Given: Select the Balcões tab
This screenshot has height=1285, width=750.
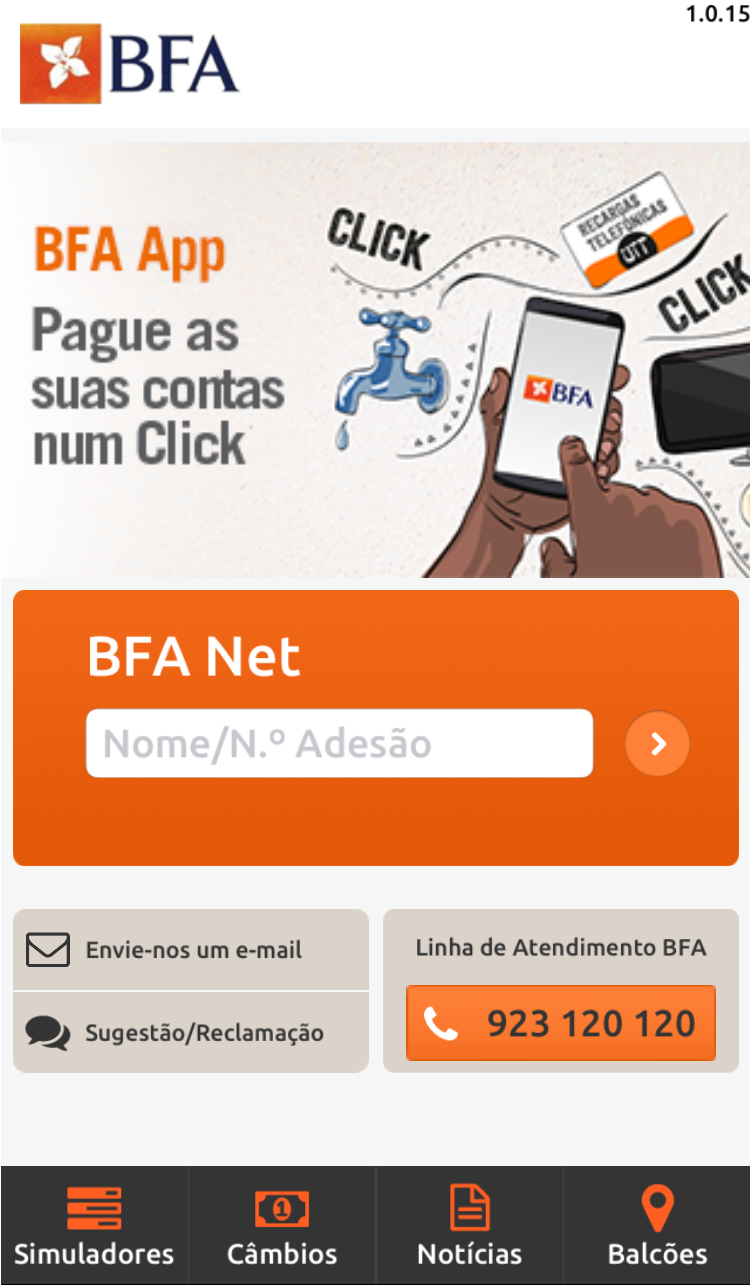Looking at the screenshot, I should [657, 1225].
